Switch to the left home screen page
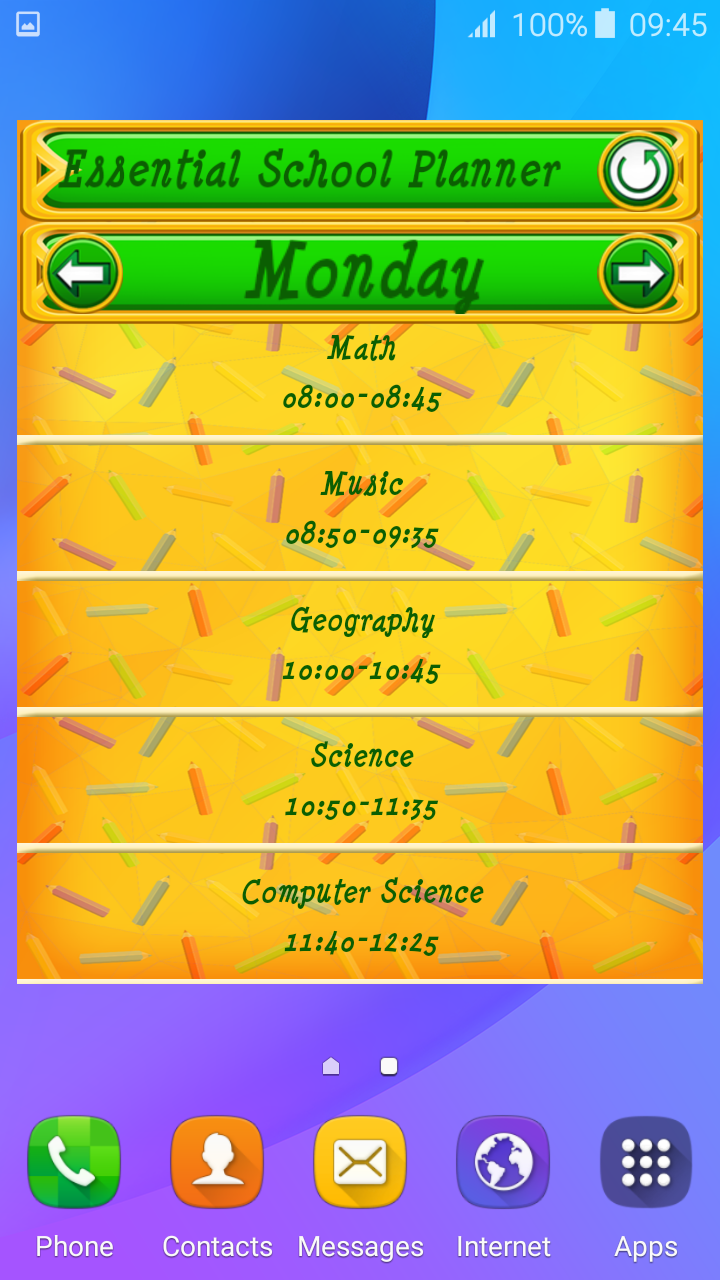This screenshot has width=720, height=1280. (x=331, y=1066)
